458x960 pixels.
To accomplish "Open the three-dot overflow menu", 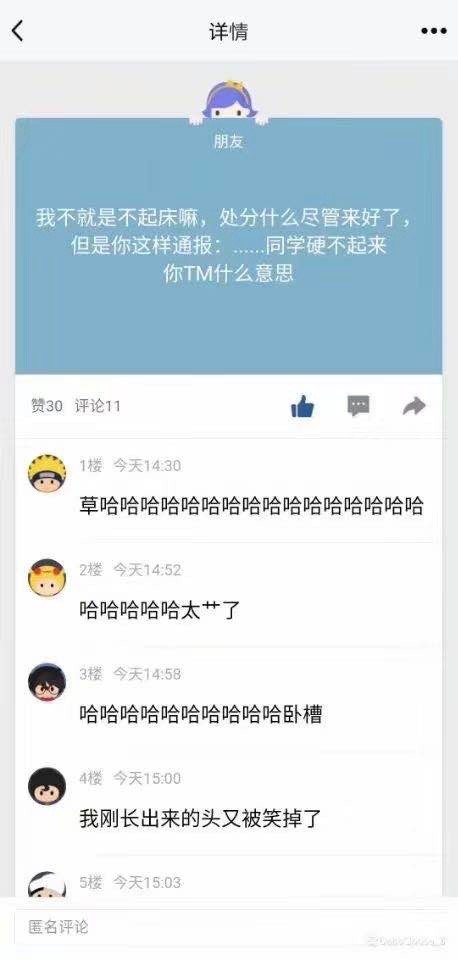I will (x=434, y=31).
